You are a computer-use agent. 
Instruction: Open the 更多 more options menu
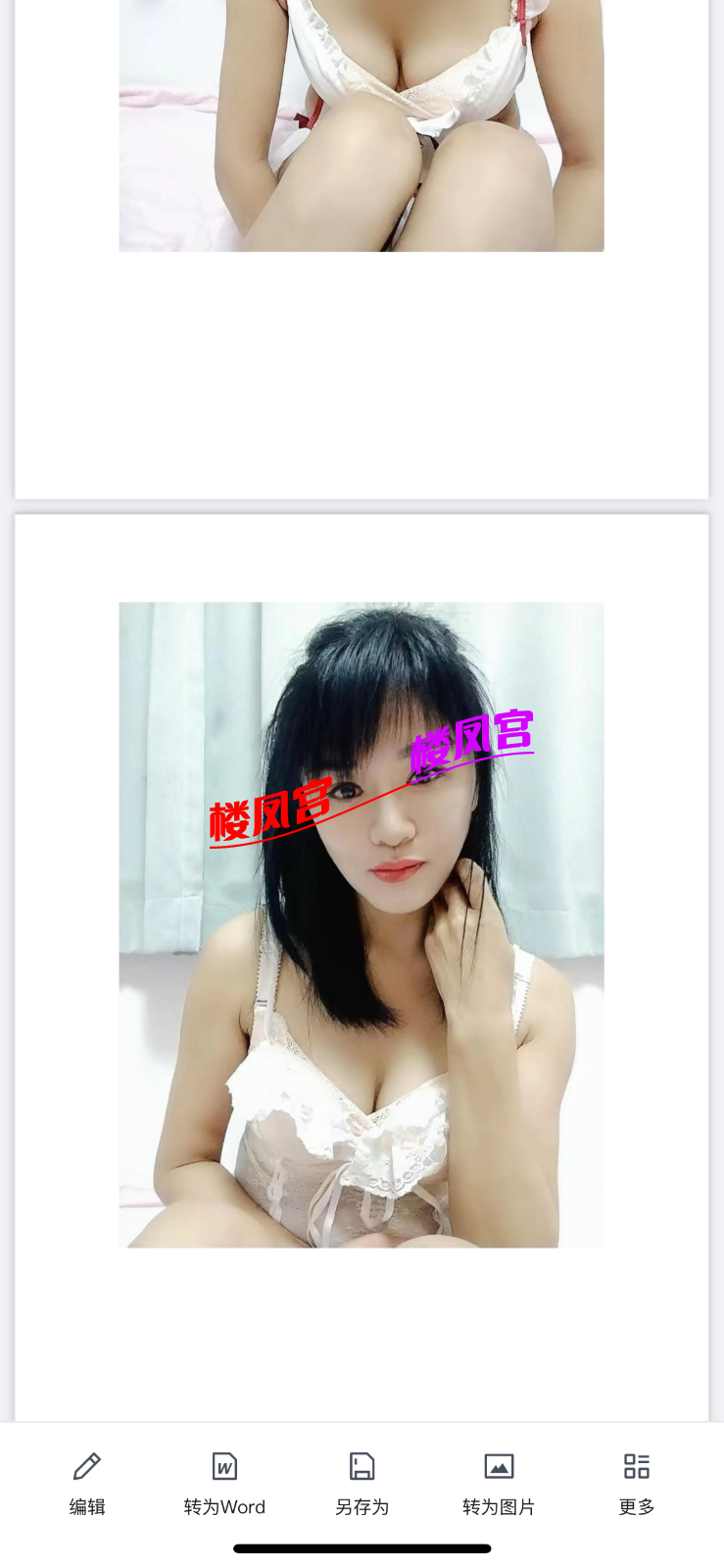[x=636, y=1483]
